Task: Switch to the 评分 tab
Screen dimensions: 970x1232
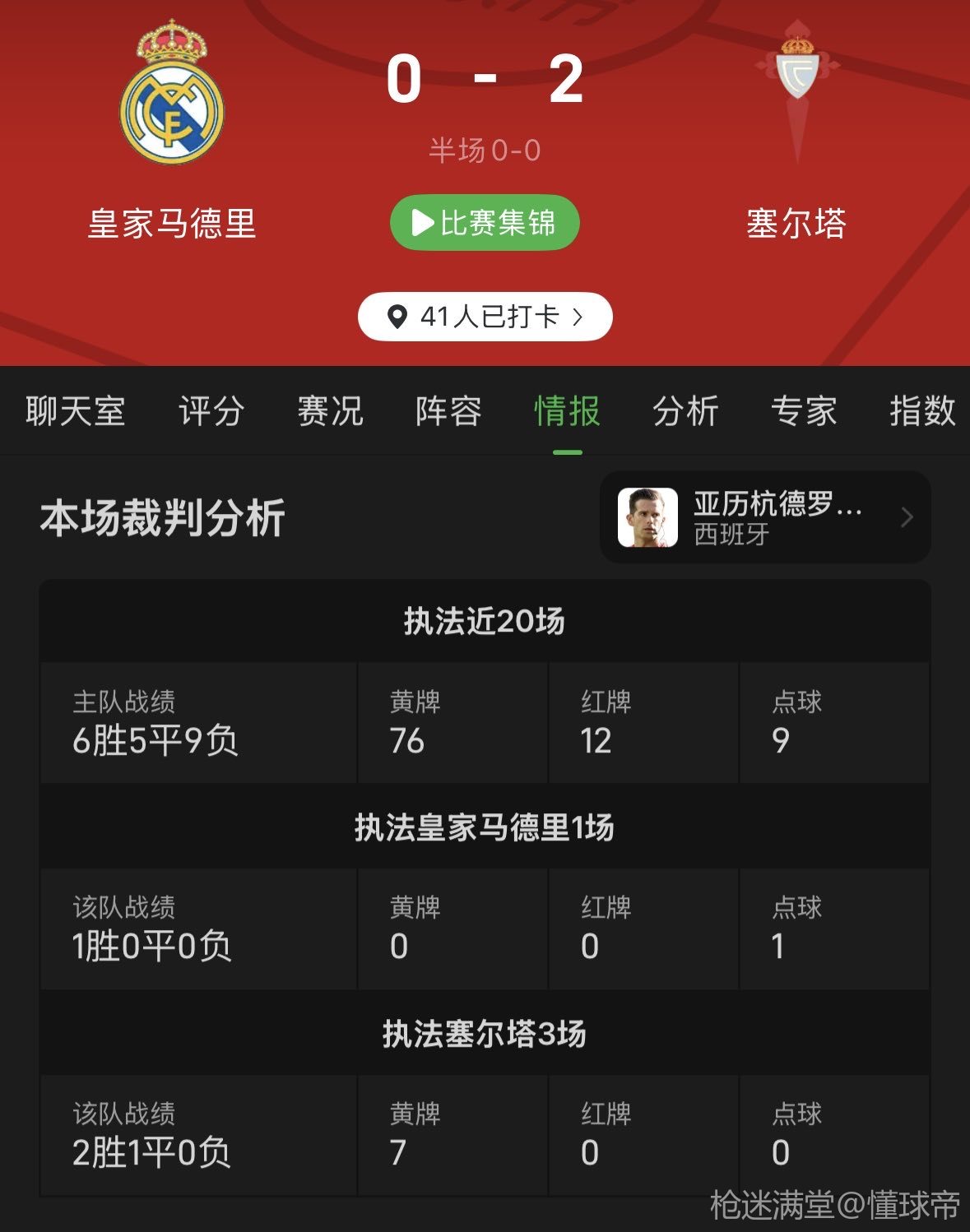Action: click(211, 411)
